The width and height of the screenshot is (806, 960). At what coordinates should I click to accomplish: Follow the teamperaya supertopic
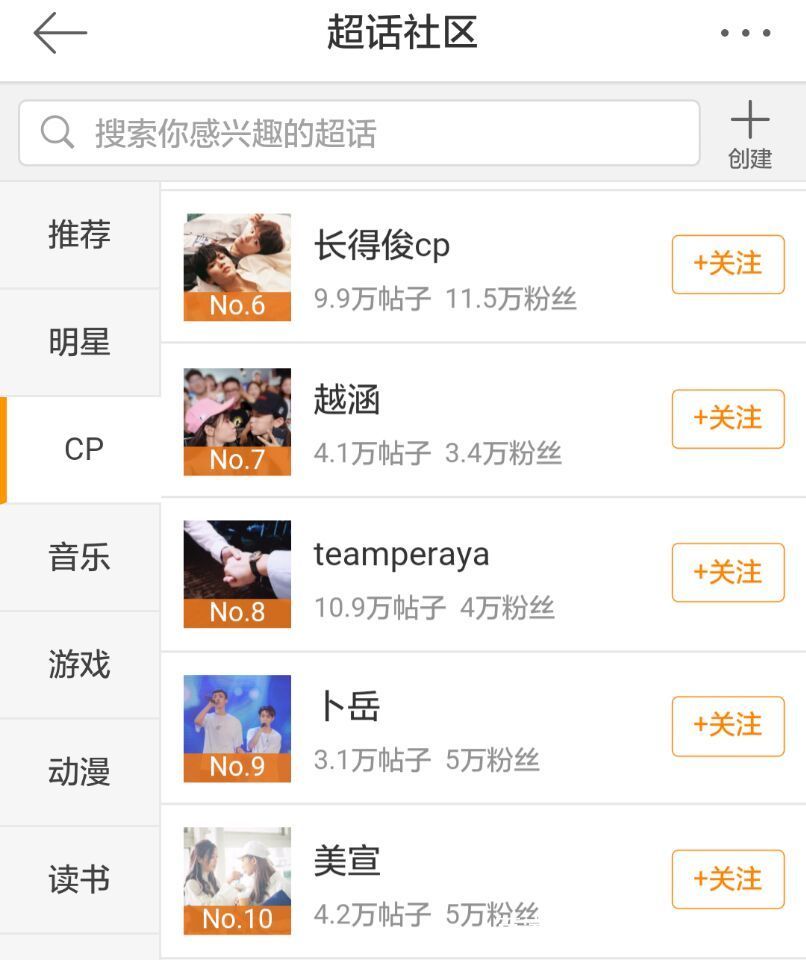(x=728, y=573)
